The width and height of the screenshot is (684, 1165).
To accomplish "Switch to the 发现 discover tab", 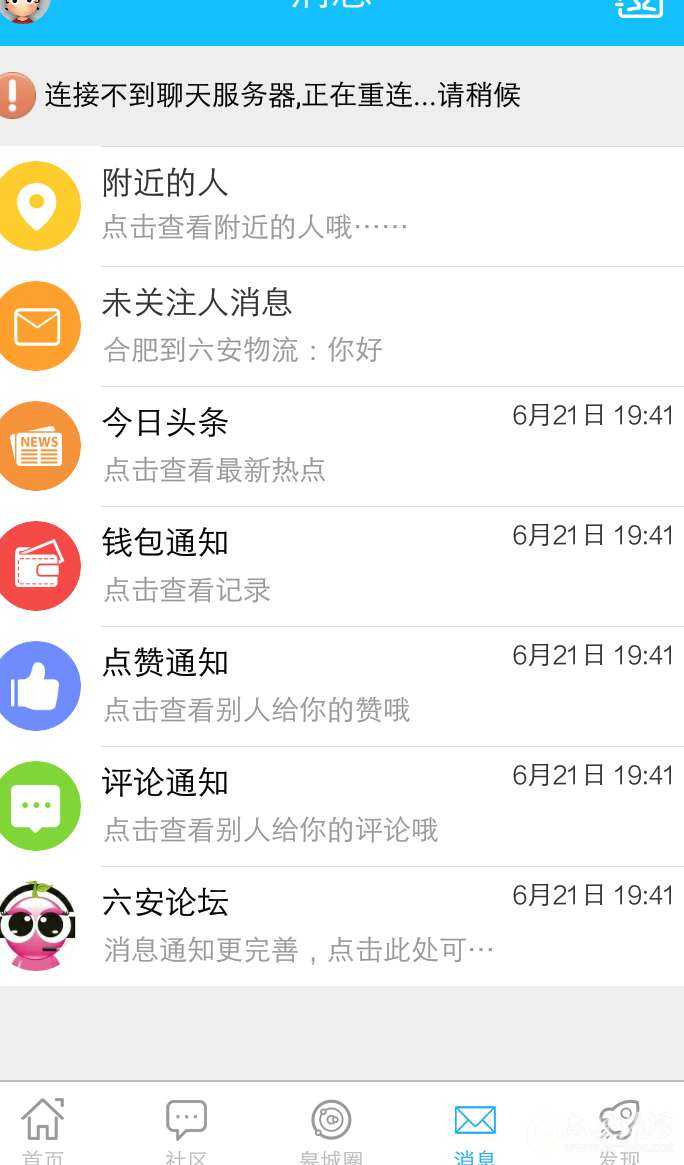I will coord(619,1128).
